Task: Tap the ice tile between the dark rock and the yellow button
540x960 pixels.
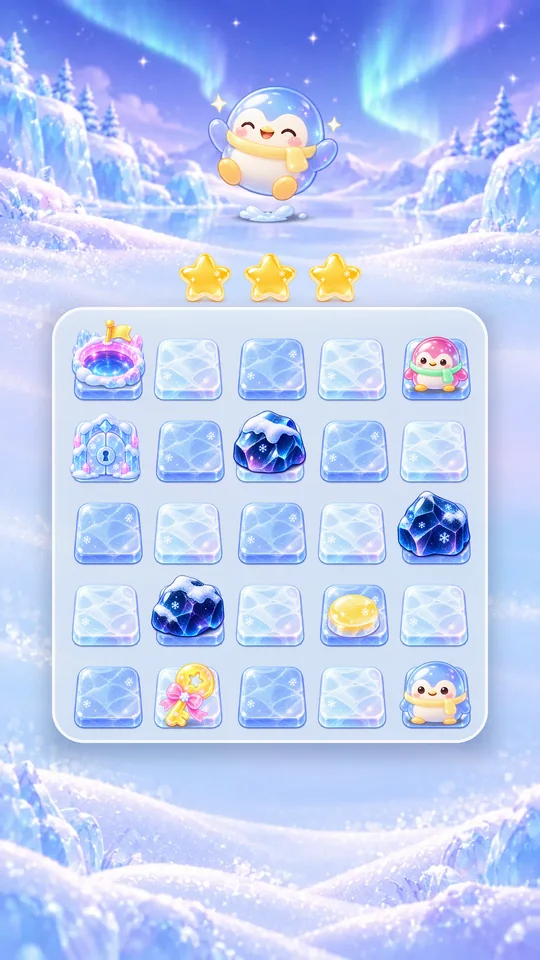Action: click(x=270, y=615)
